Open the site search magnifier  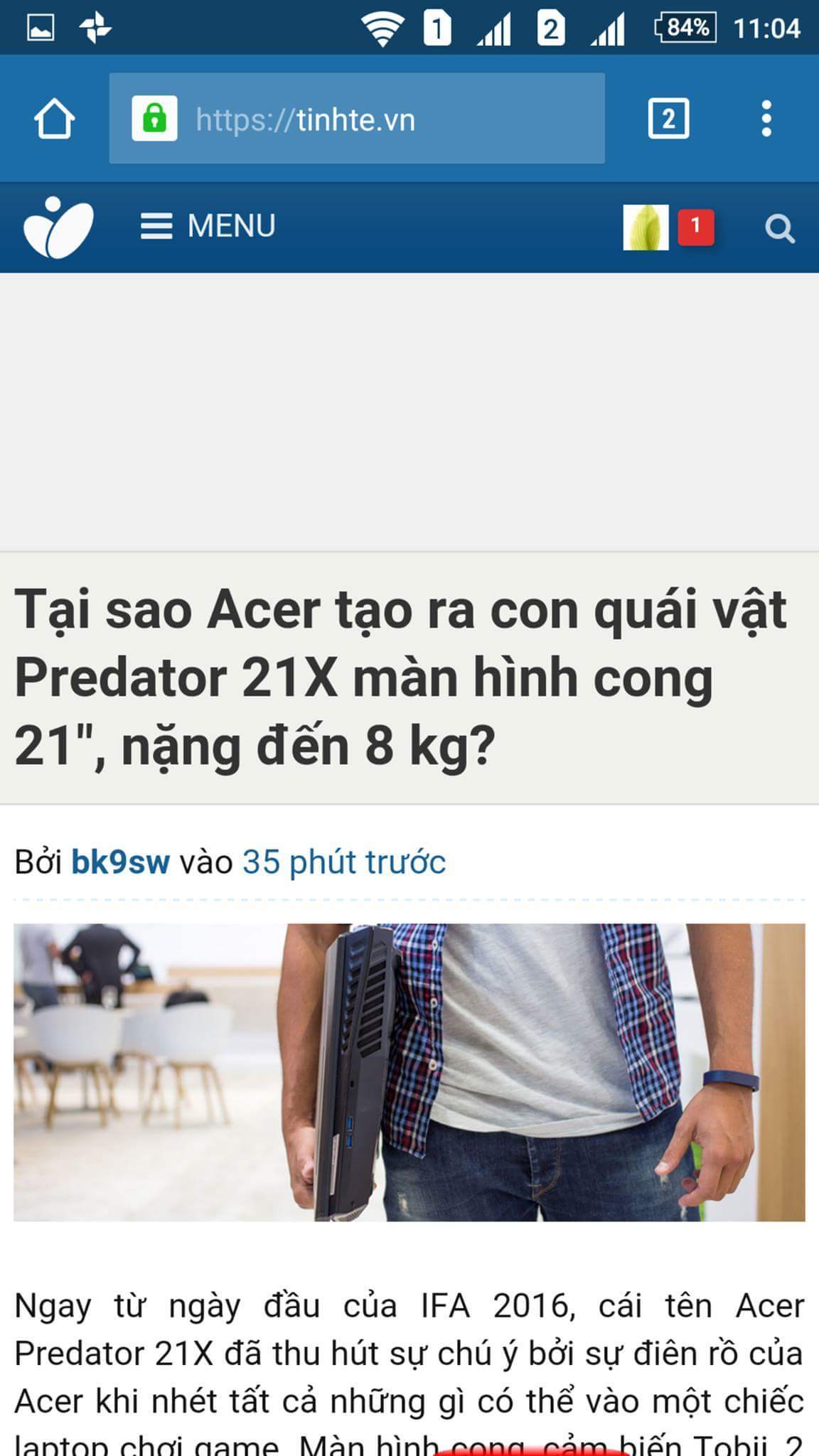click(x=779, y=228)
